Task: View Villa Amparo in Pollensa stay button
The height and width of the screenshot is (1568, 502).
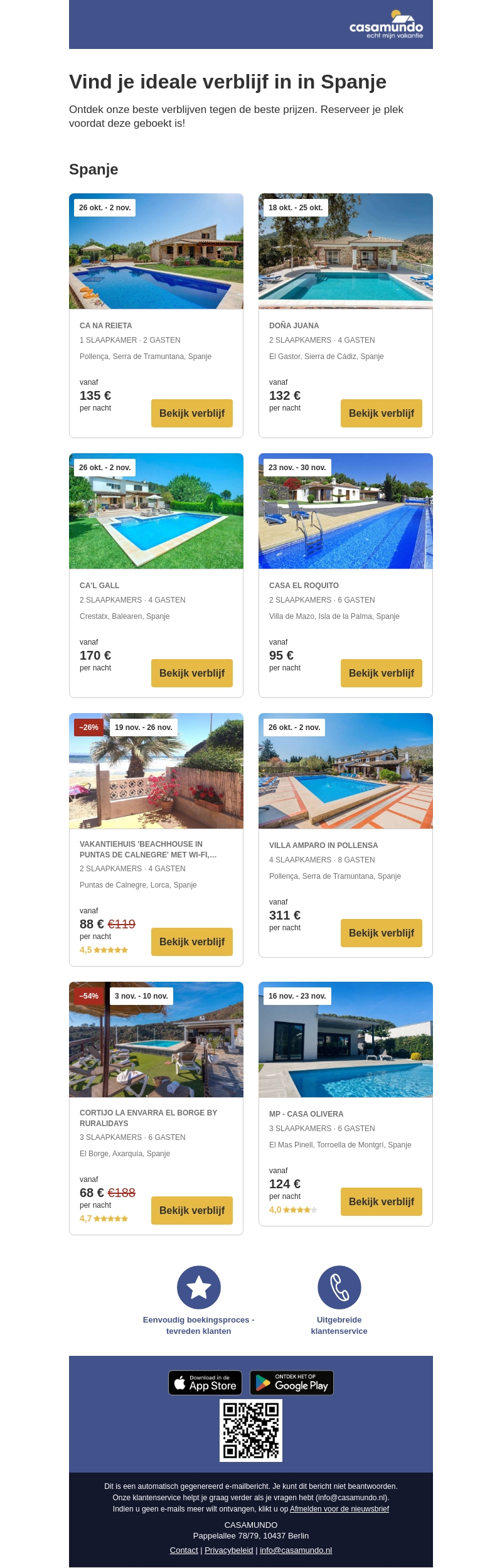Action: click(381, 933)
